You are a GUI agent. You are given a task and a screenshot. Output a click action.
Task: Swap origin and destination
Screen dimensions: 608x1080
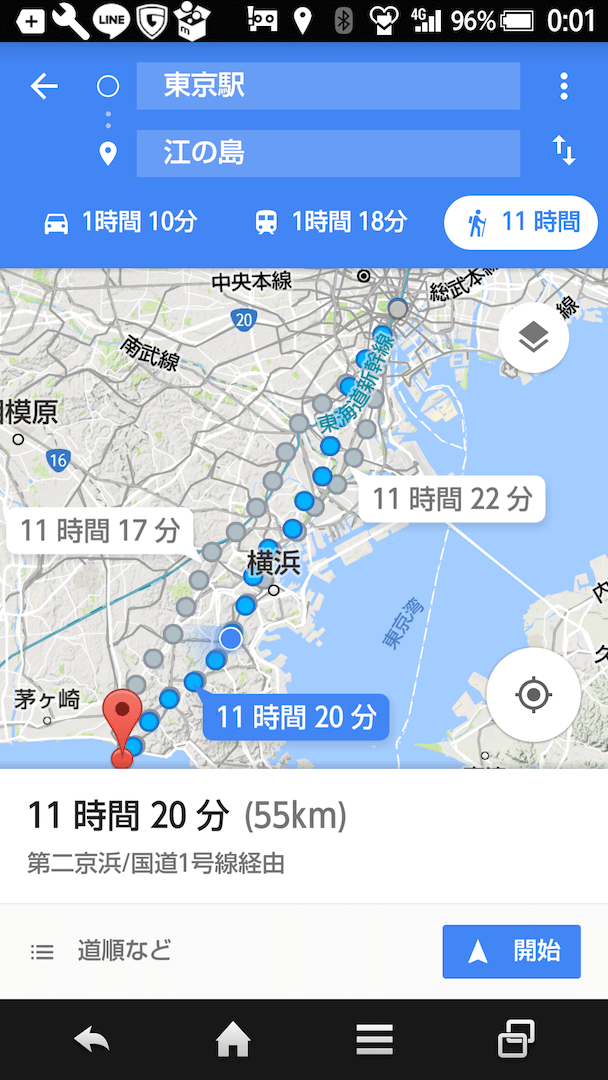point(564,150)
